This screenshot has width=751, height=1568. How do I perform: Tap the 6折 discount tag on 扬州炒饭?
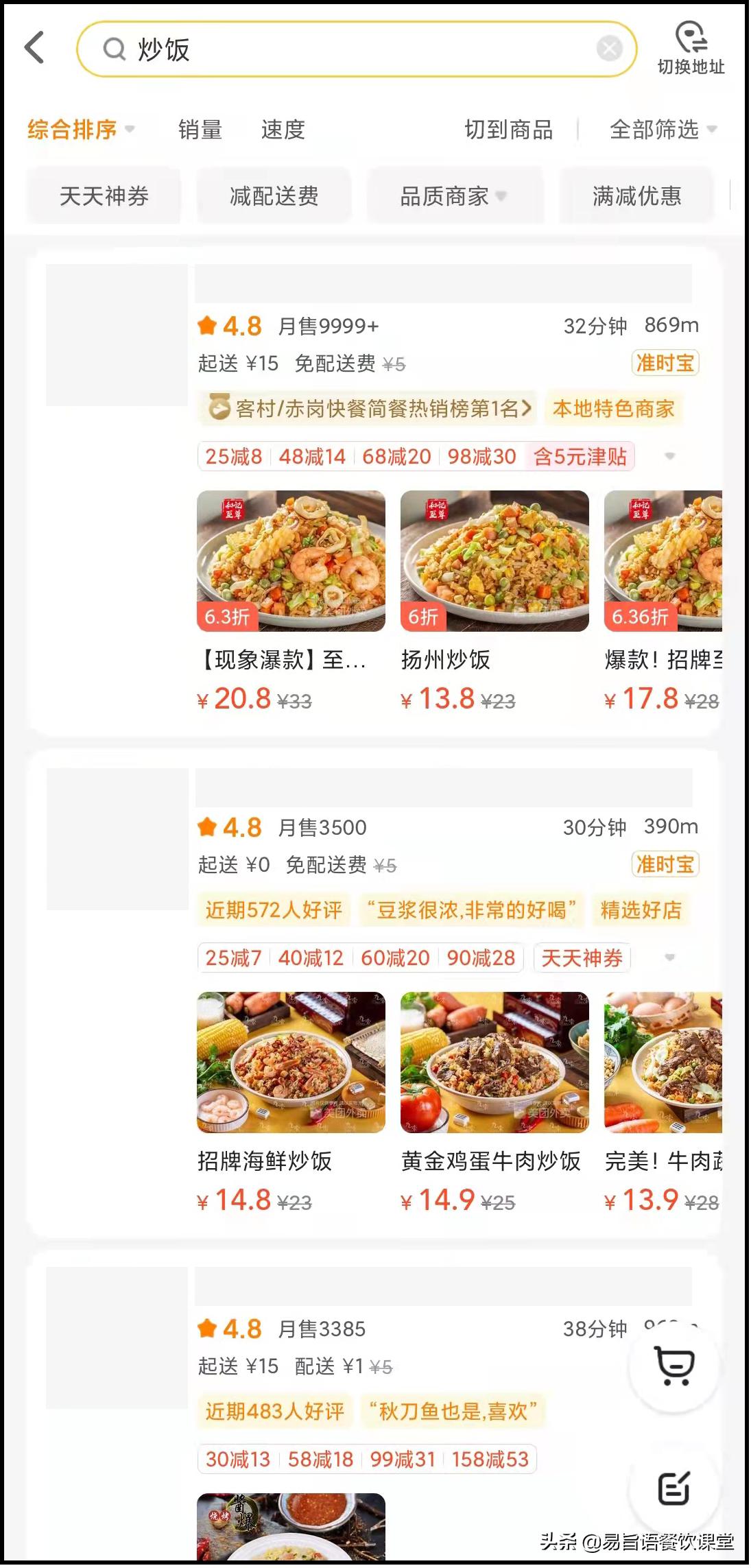tap(420, 616)
